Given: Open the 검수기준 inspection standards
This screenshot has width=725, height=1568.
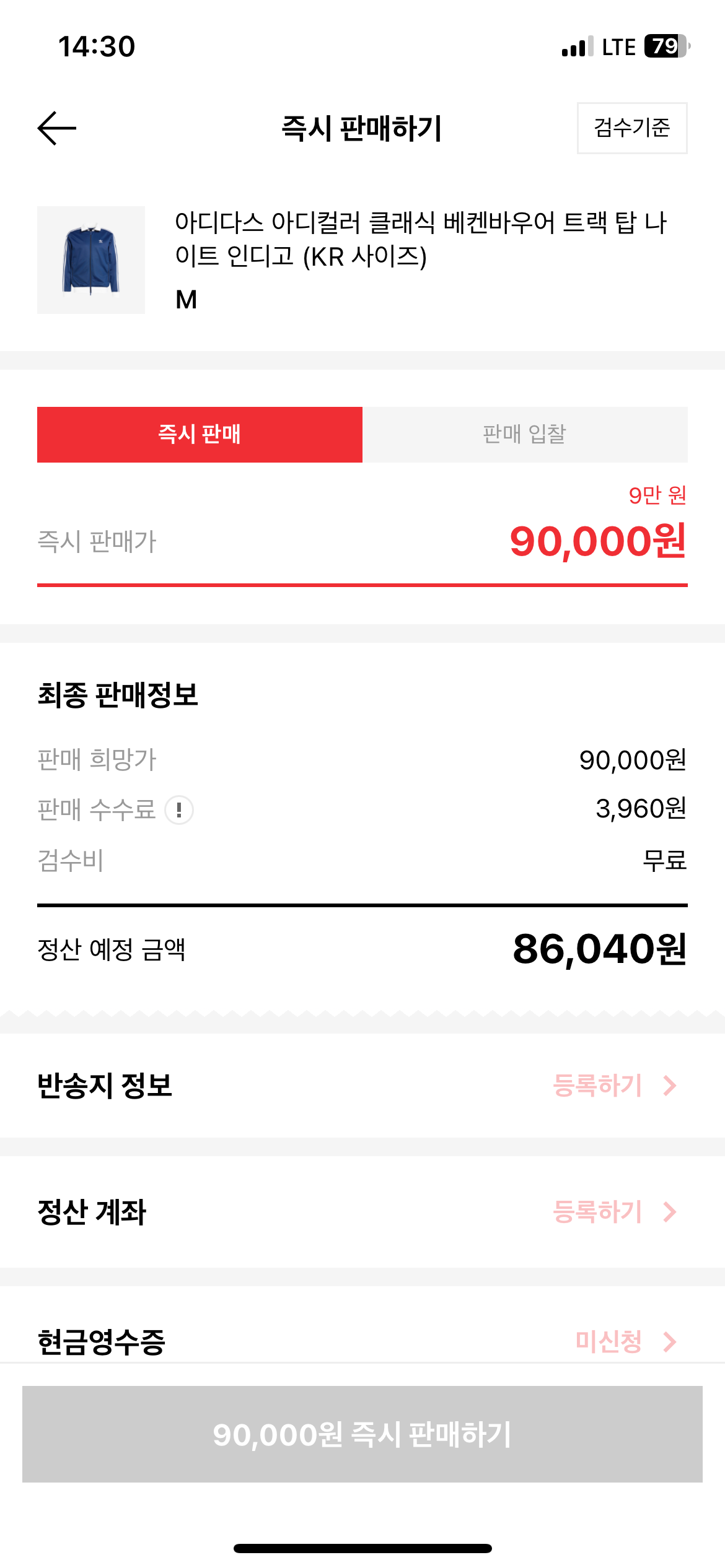Looking at the screenshot, I should (631, 128).
